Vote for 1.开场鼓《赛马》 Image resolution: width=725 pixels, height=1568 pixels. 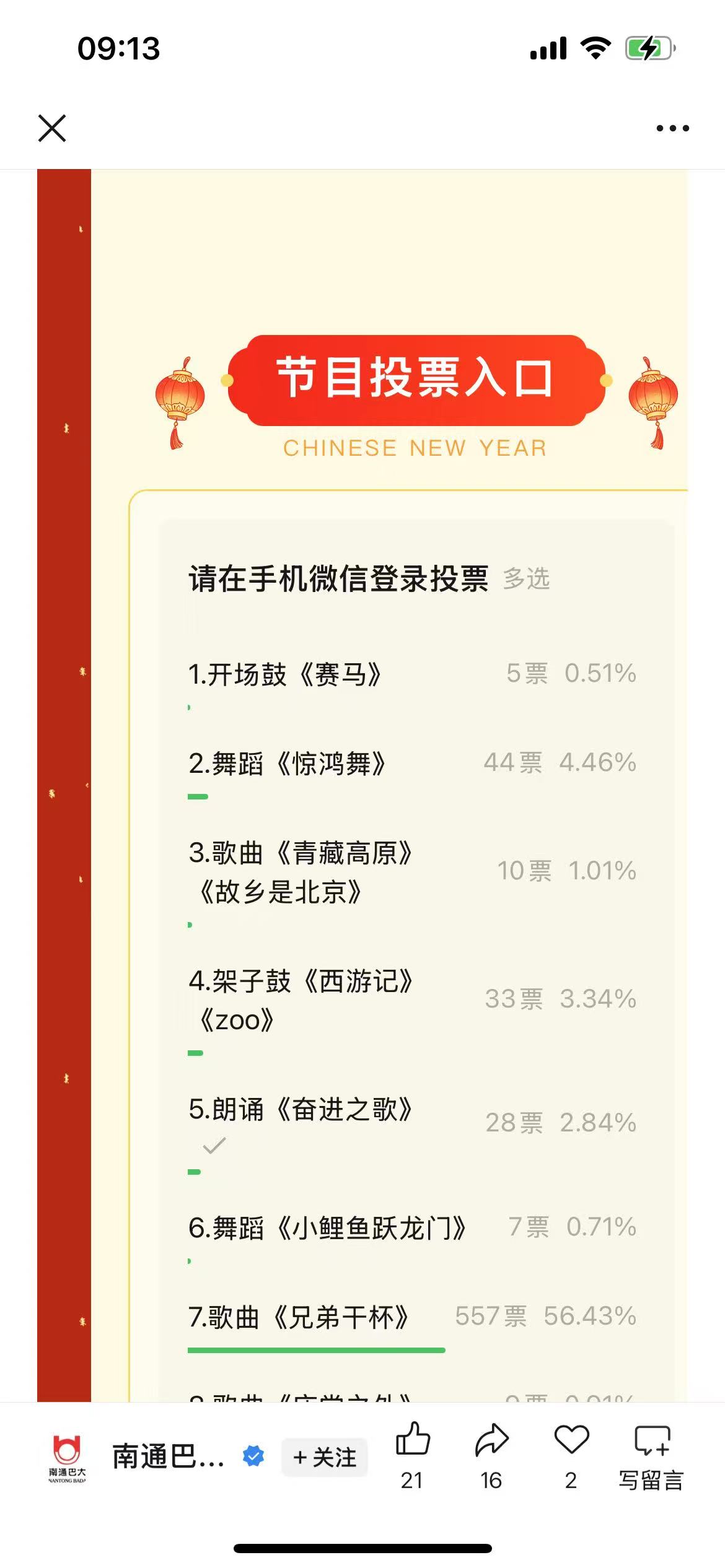pos(285,674)
